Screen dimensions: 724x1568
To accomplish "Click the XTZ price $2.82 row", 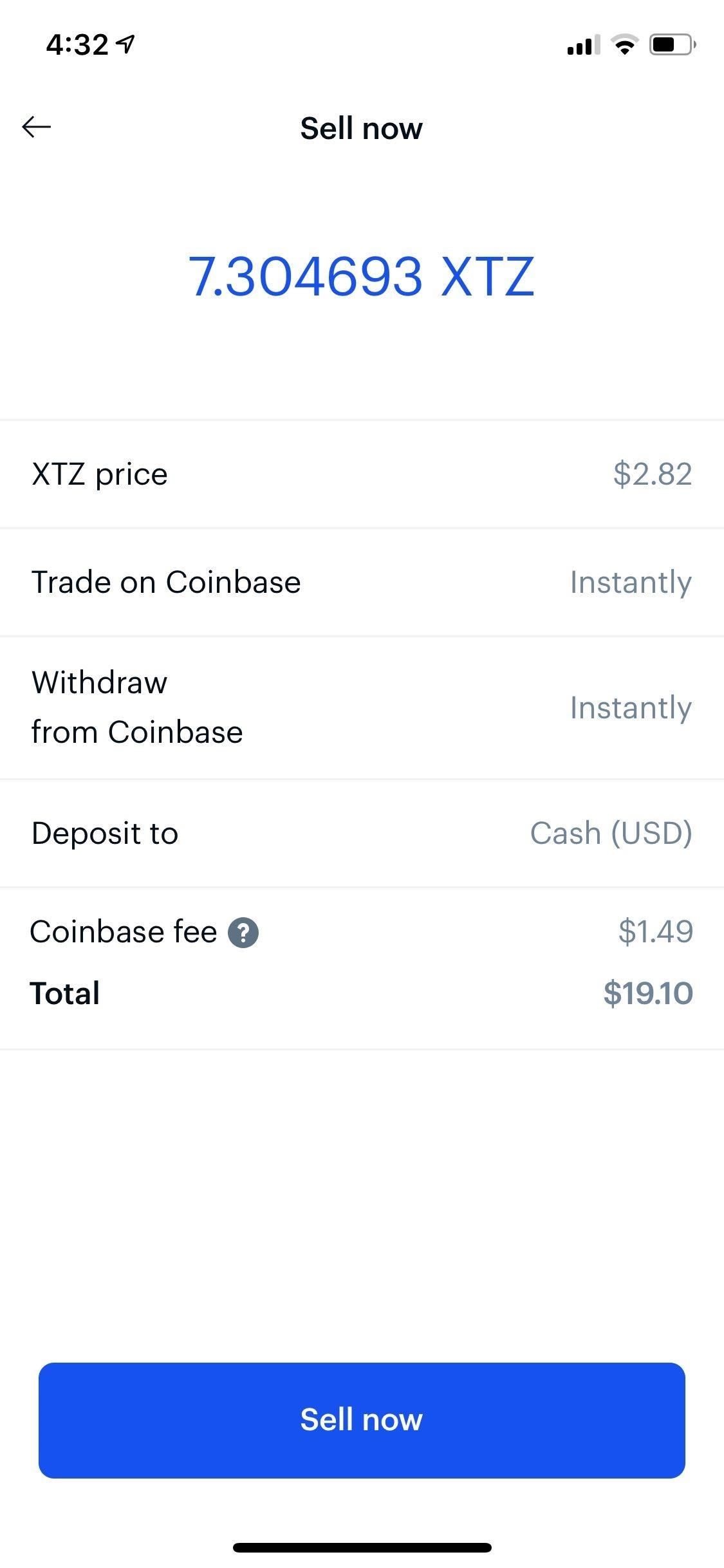I will click(362, 473).
